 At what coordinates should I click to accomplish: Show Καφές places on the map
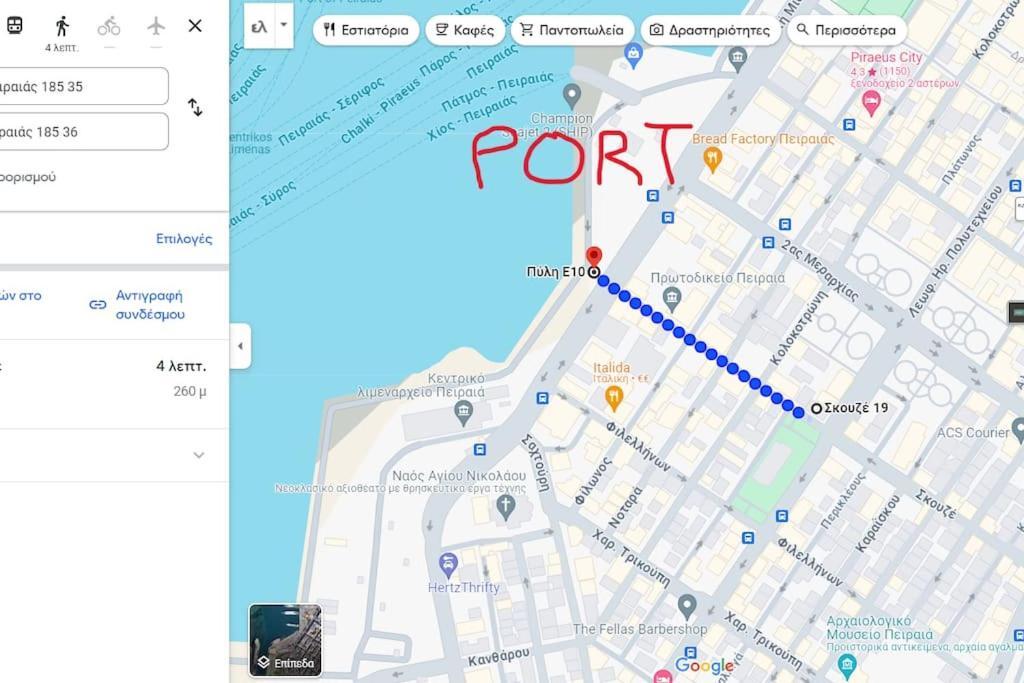click(465, 30)
